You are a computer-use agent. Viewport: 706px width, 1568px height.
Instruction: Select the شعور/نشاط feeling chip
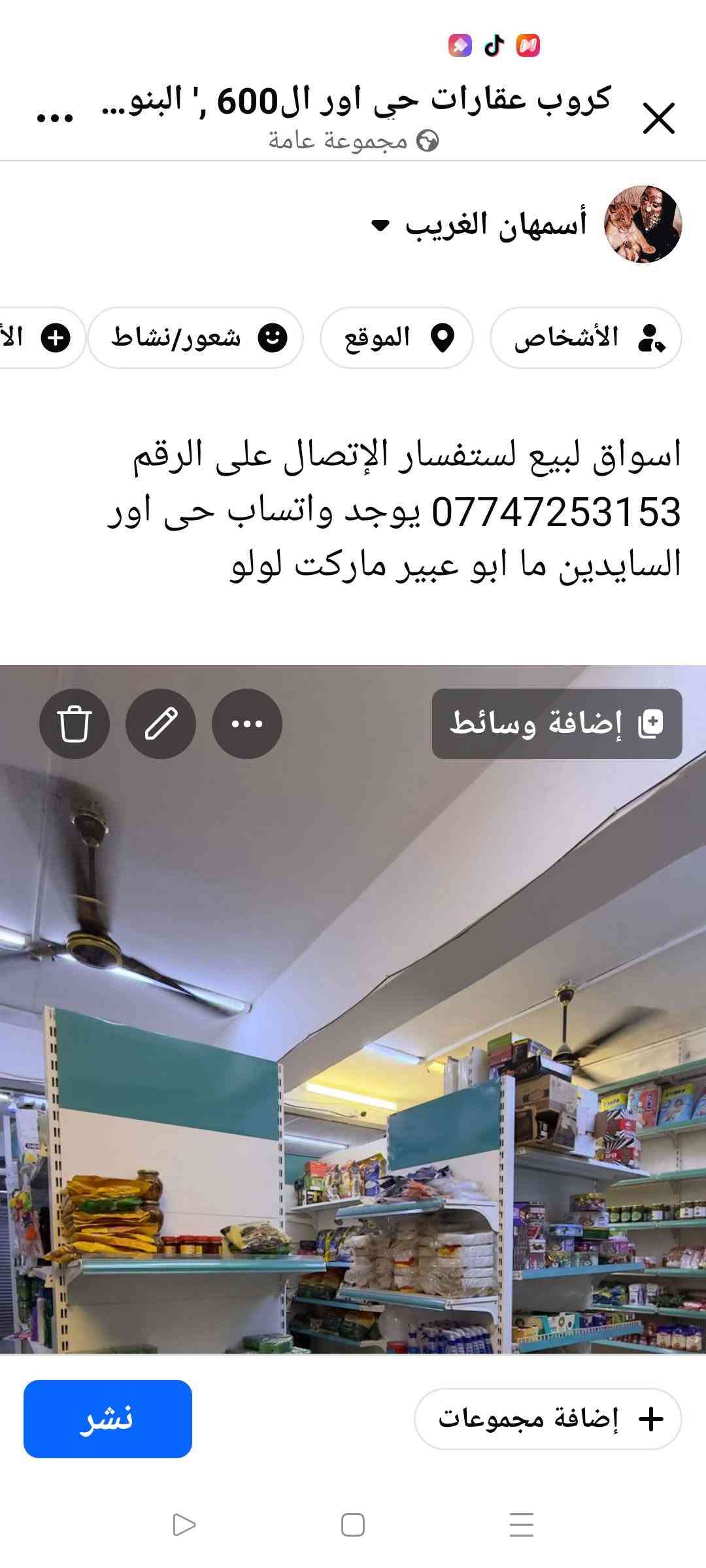click(195, 338)
